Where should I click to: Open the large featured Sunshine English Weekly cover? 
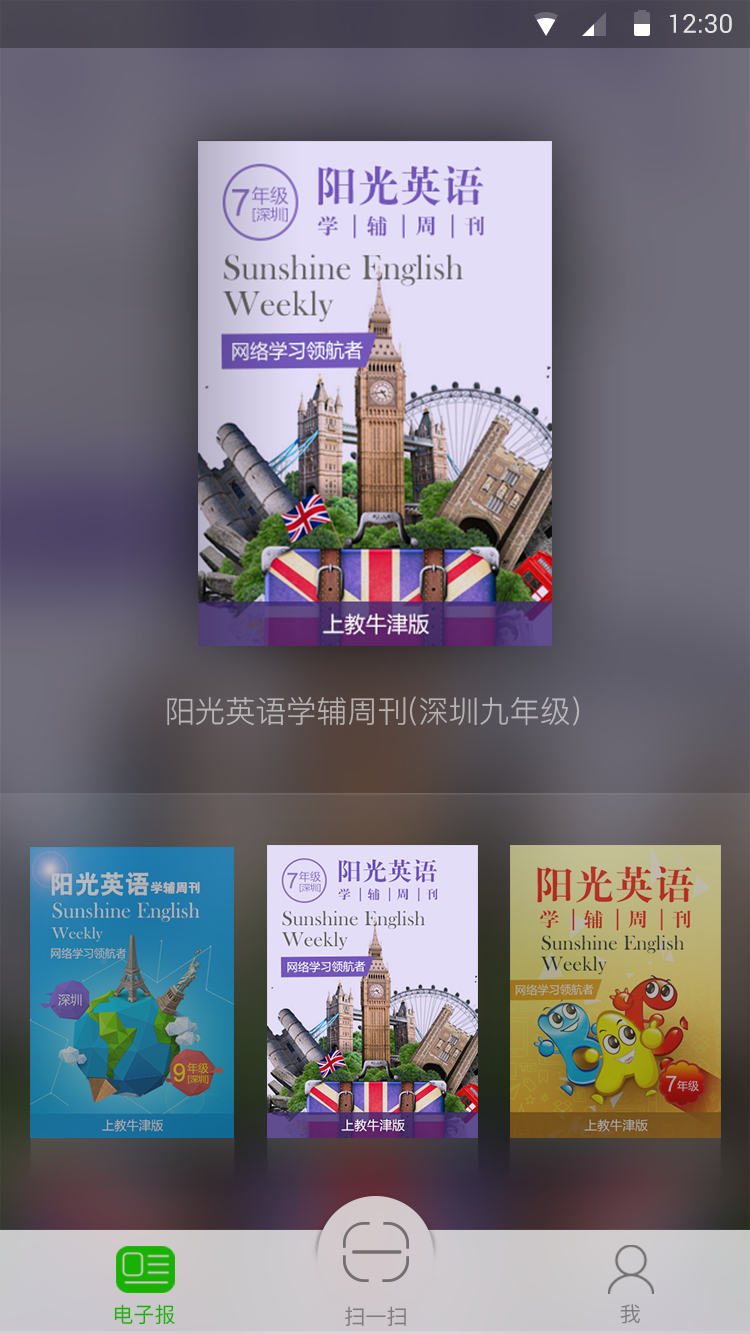click(375, 393)
